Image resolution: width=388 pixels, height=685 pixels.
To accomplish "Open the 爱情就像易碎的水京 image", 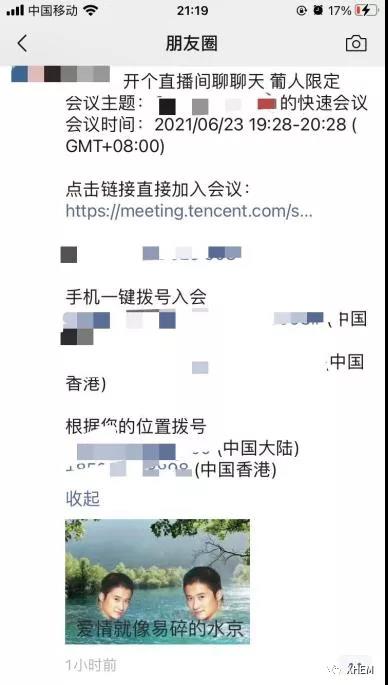I will coord(157,581).
